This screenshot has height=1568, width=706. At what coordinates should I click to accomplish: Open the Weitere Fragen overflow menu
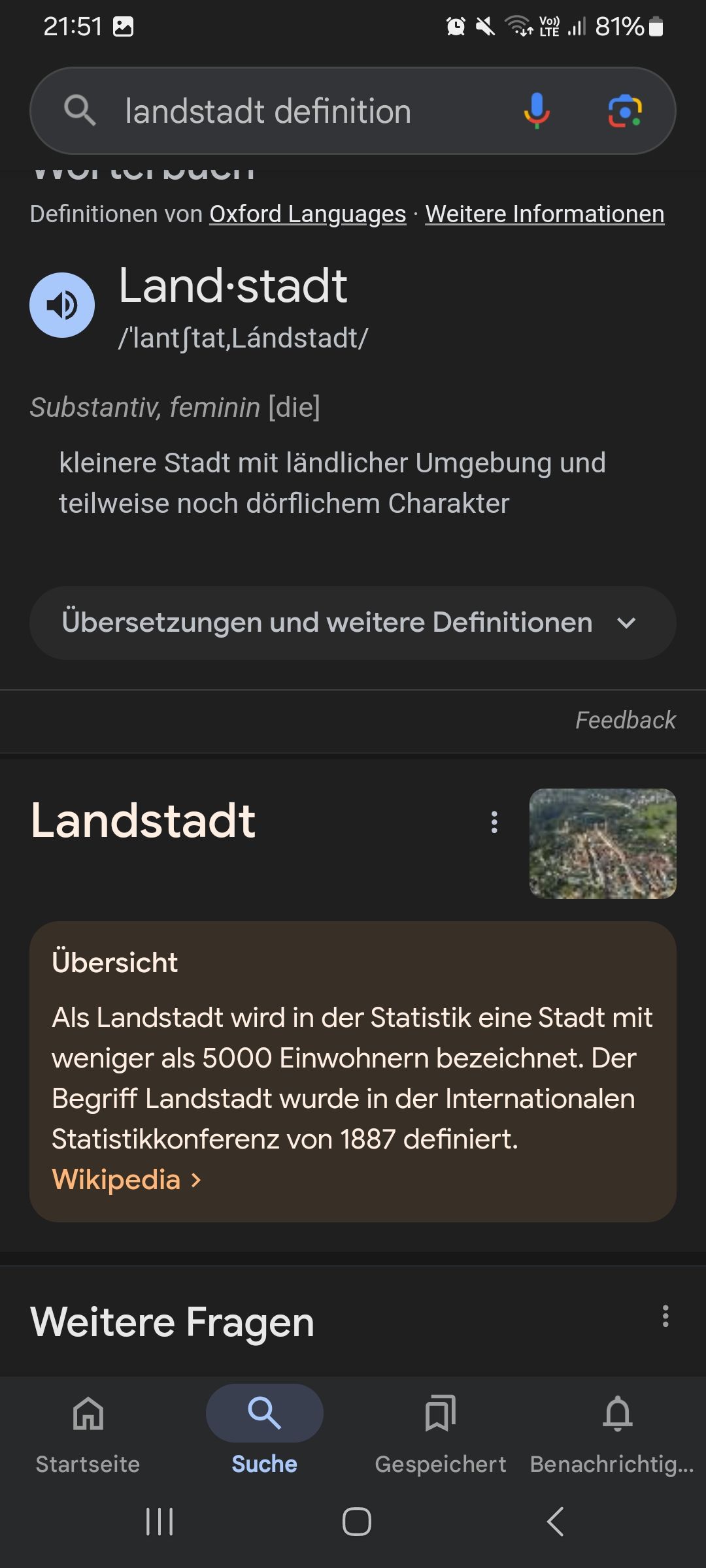(665, 1316)
